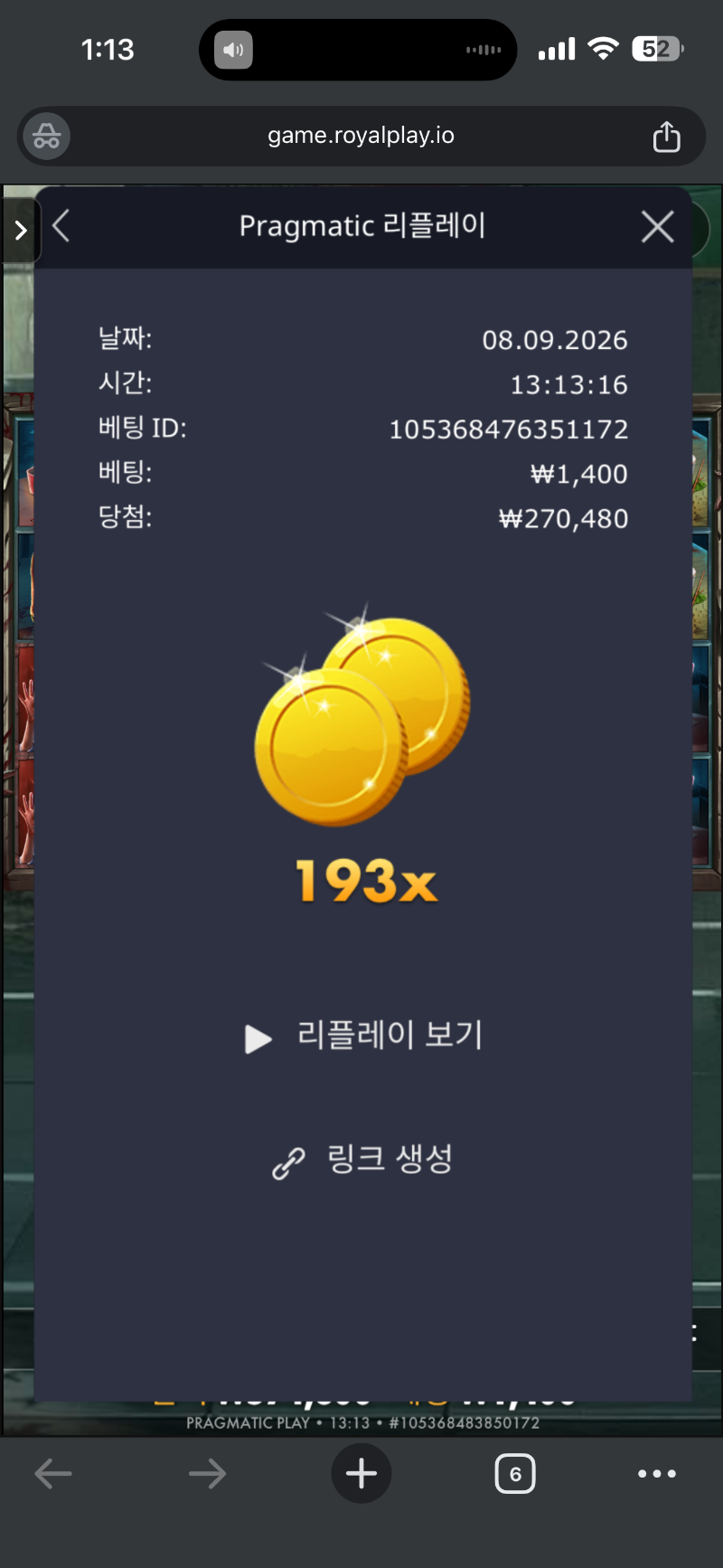The width and height of the screenshot is (723, 1568).
Task: Open the browser's three-dot menu
Action: (657, 1474)
